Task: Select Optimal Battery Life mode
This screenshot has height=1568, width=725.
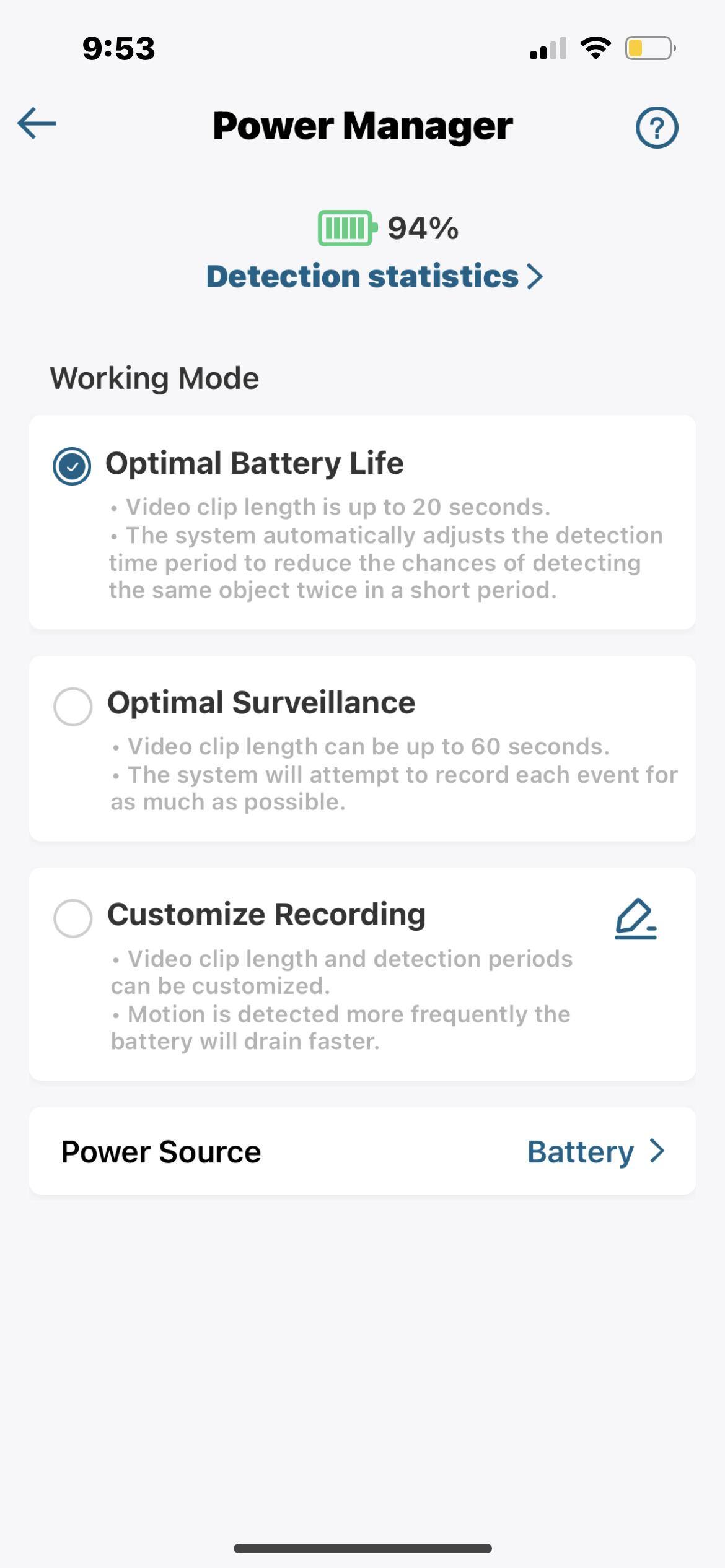Action: 72,466
